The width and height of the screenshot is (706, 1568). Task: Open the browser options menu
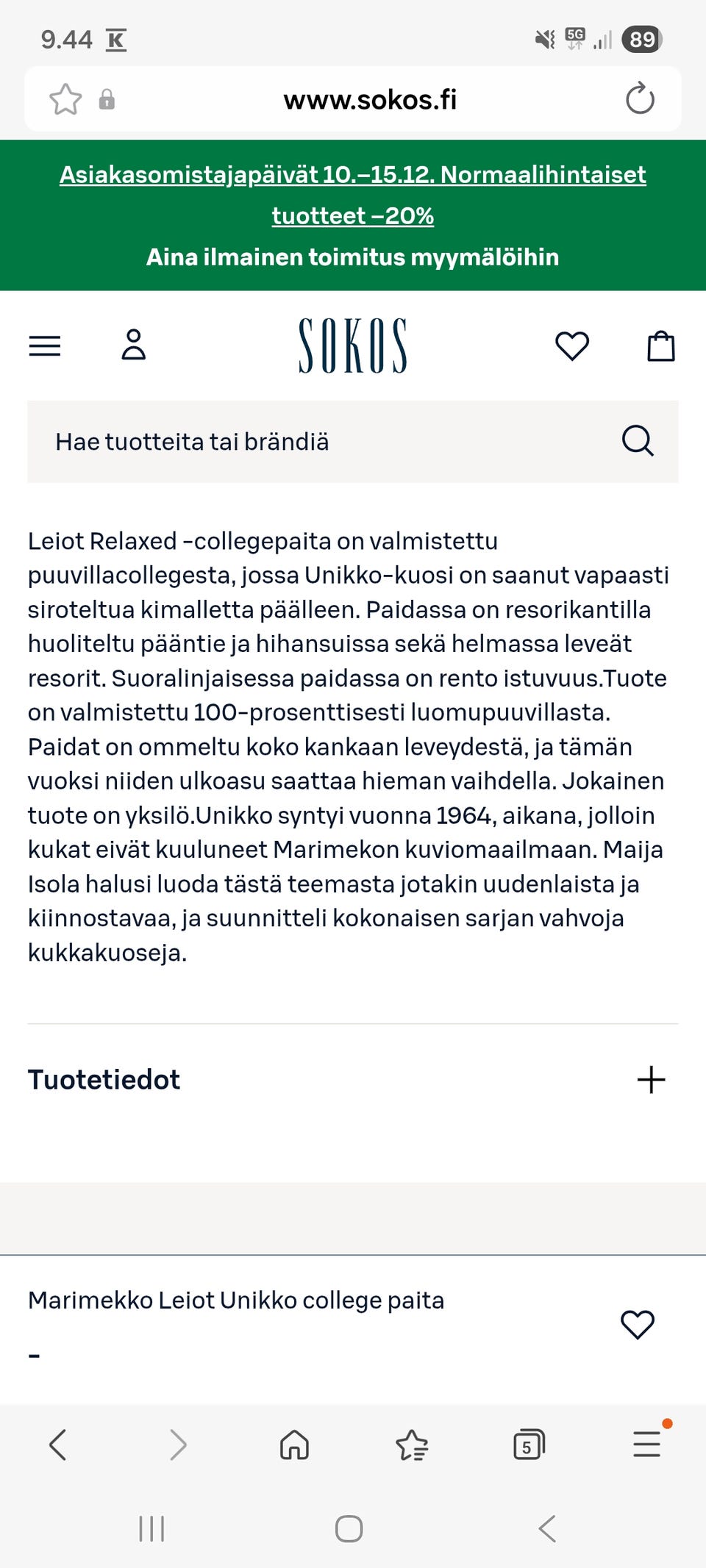(645, 1445)
